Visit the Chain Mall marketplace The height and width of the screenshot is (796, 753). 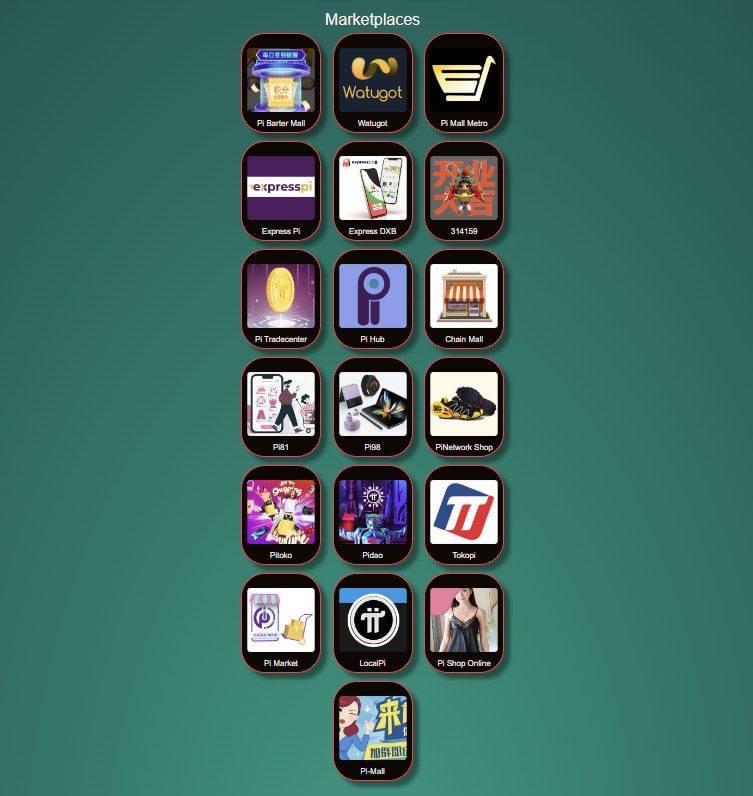point(464,298)
